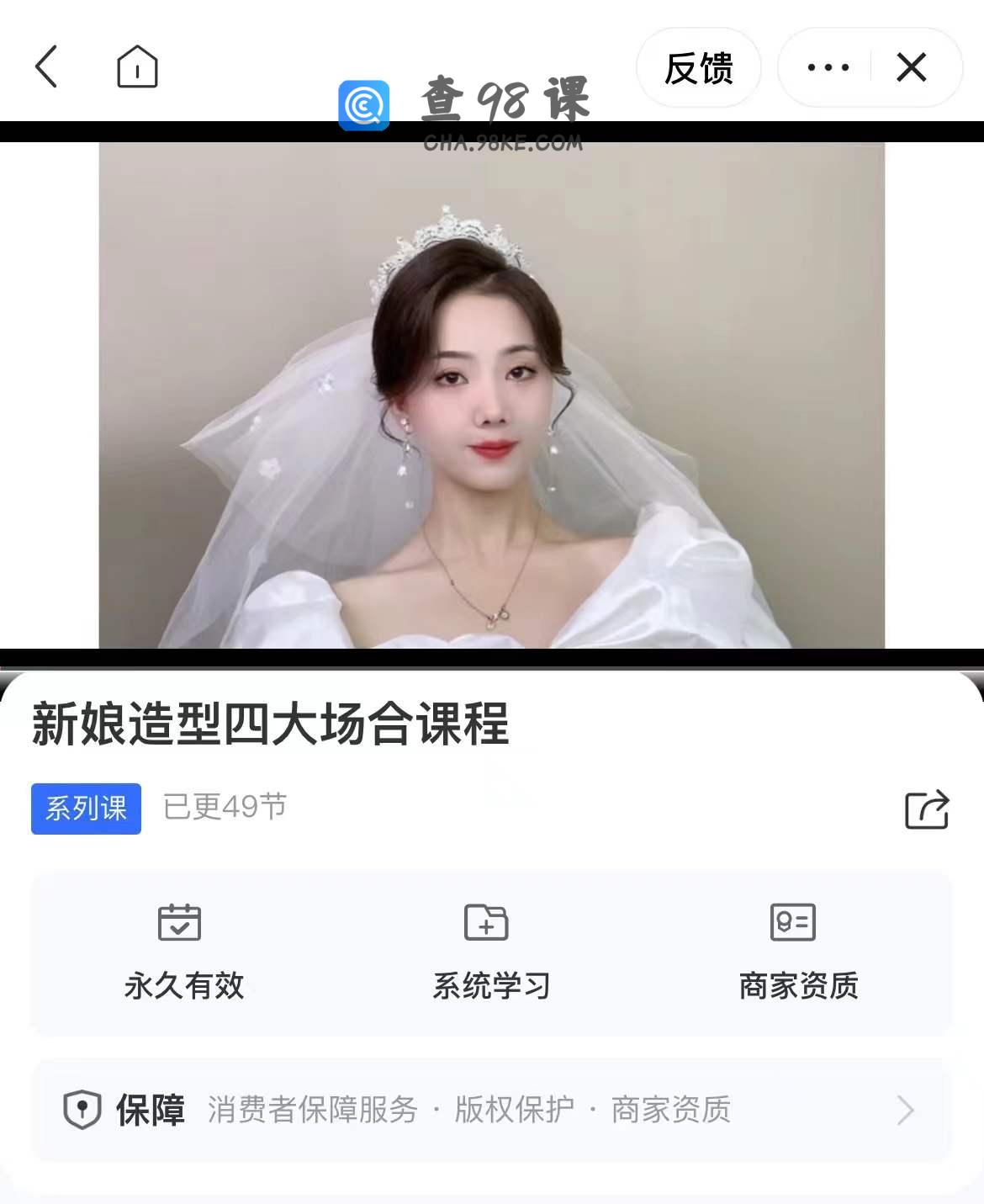Screen dimensions: 984x1204
Task: Share this course
Action: coord(926,810)
